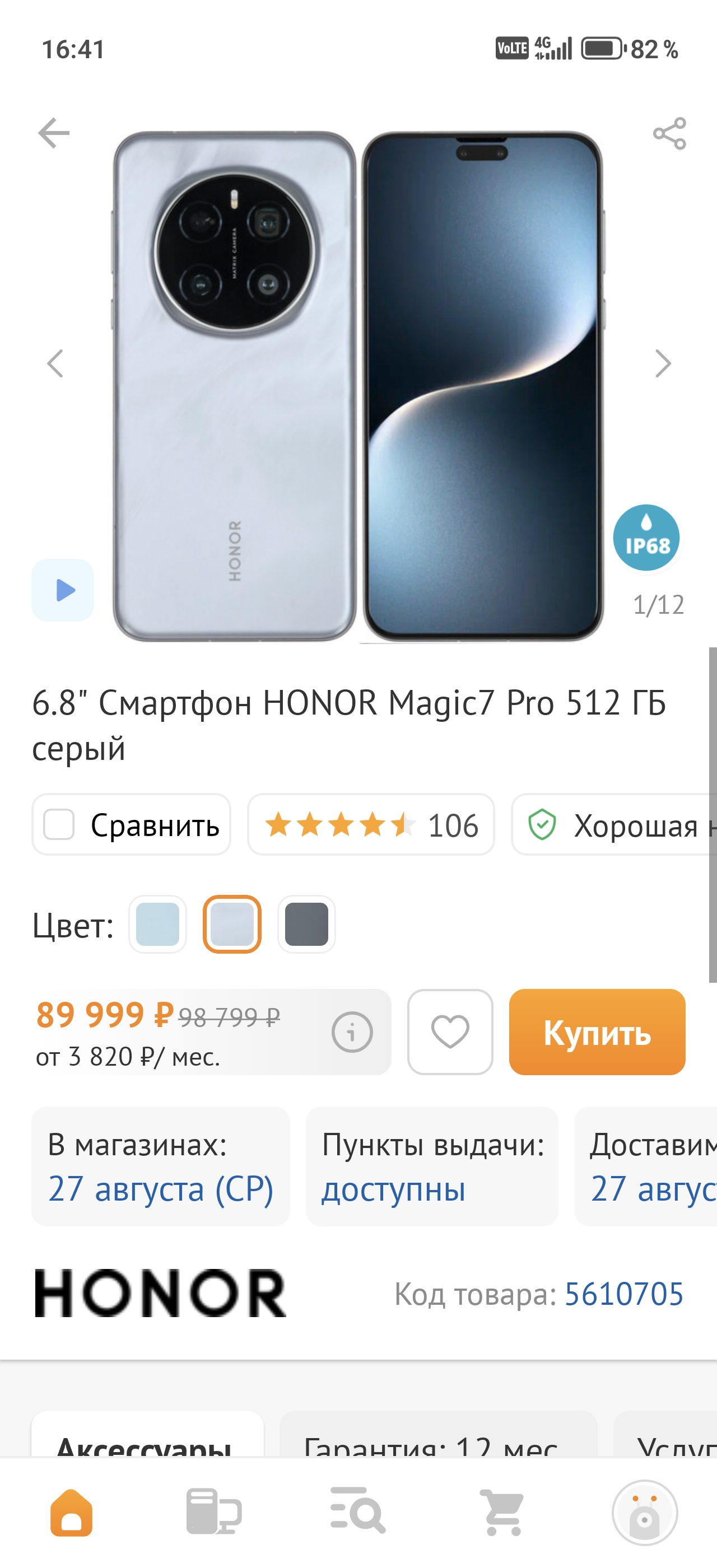Open the 106 reviews rating
Viewport: 717px width, 1568px height.
(371, 825)
